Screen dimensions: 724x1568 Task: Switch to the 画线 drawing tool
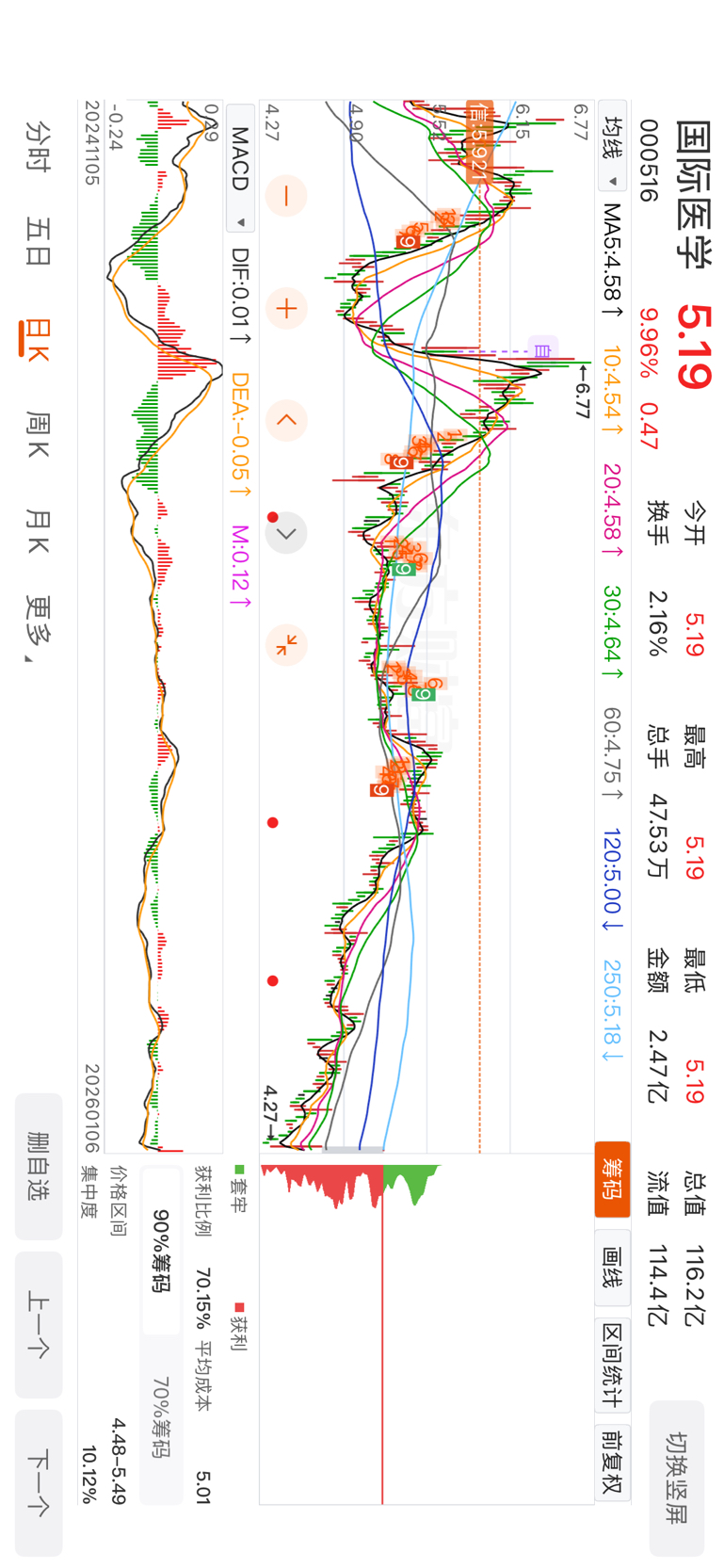612,1267
